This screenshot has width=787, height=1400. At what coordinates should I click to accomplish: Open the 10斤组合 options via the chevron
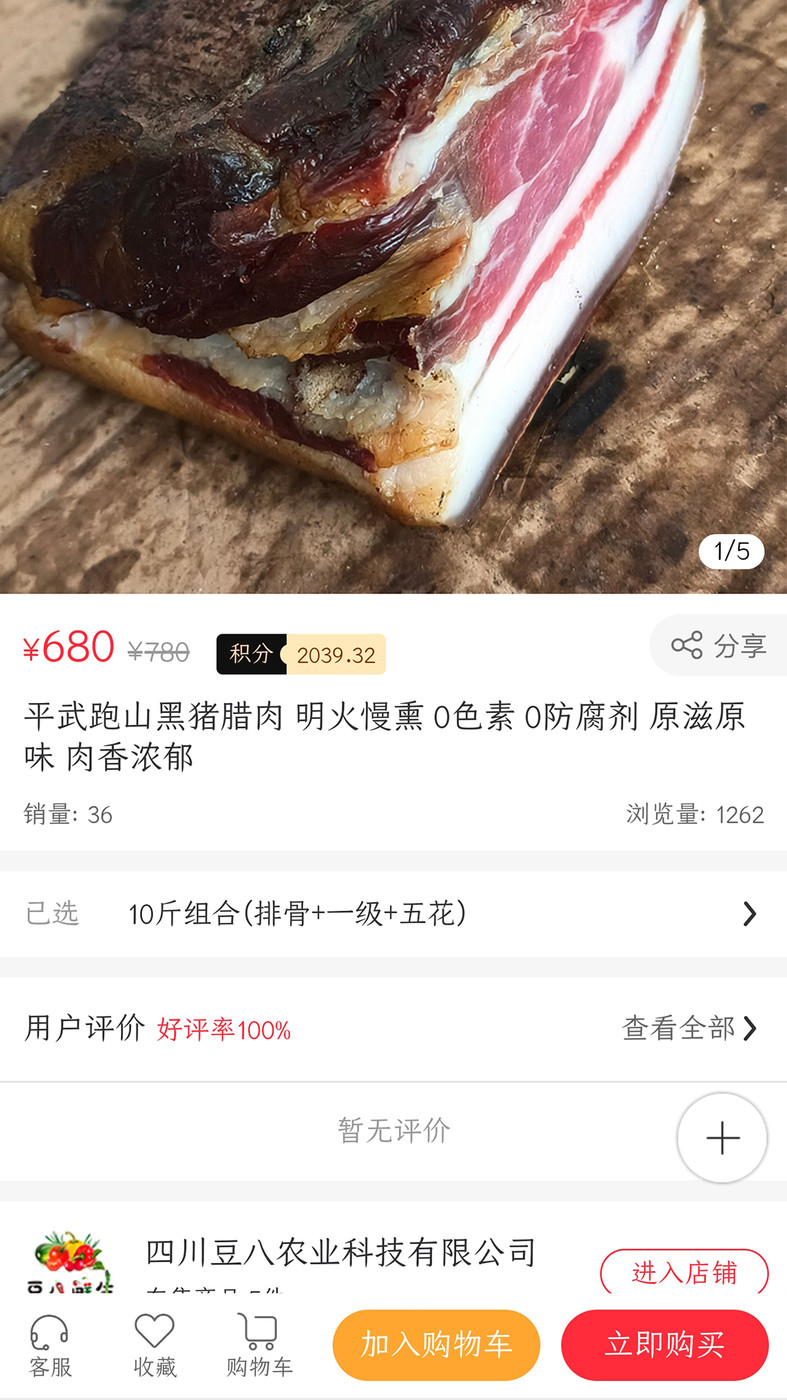[x=749, y=913]
